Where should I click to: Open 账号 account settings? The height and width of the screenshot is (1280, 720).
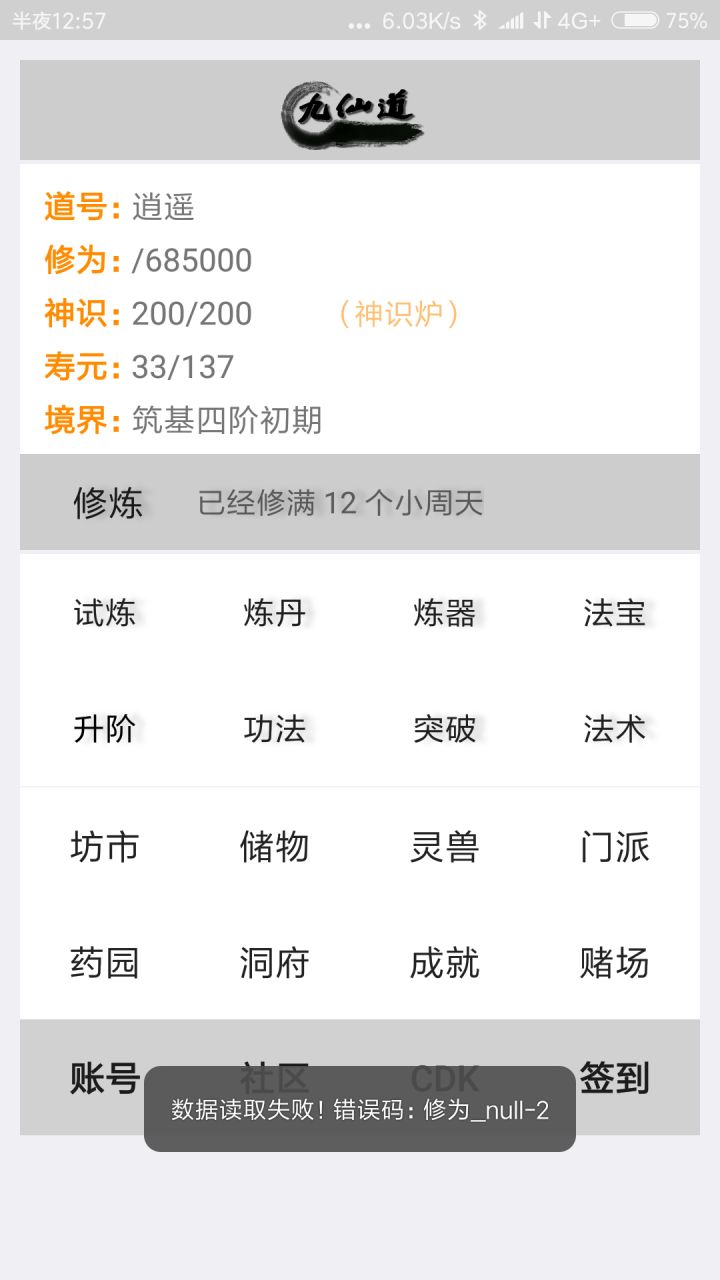(105, 1078)
